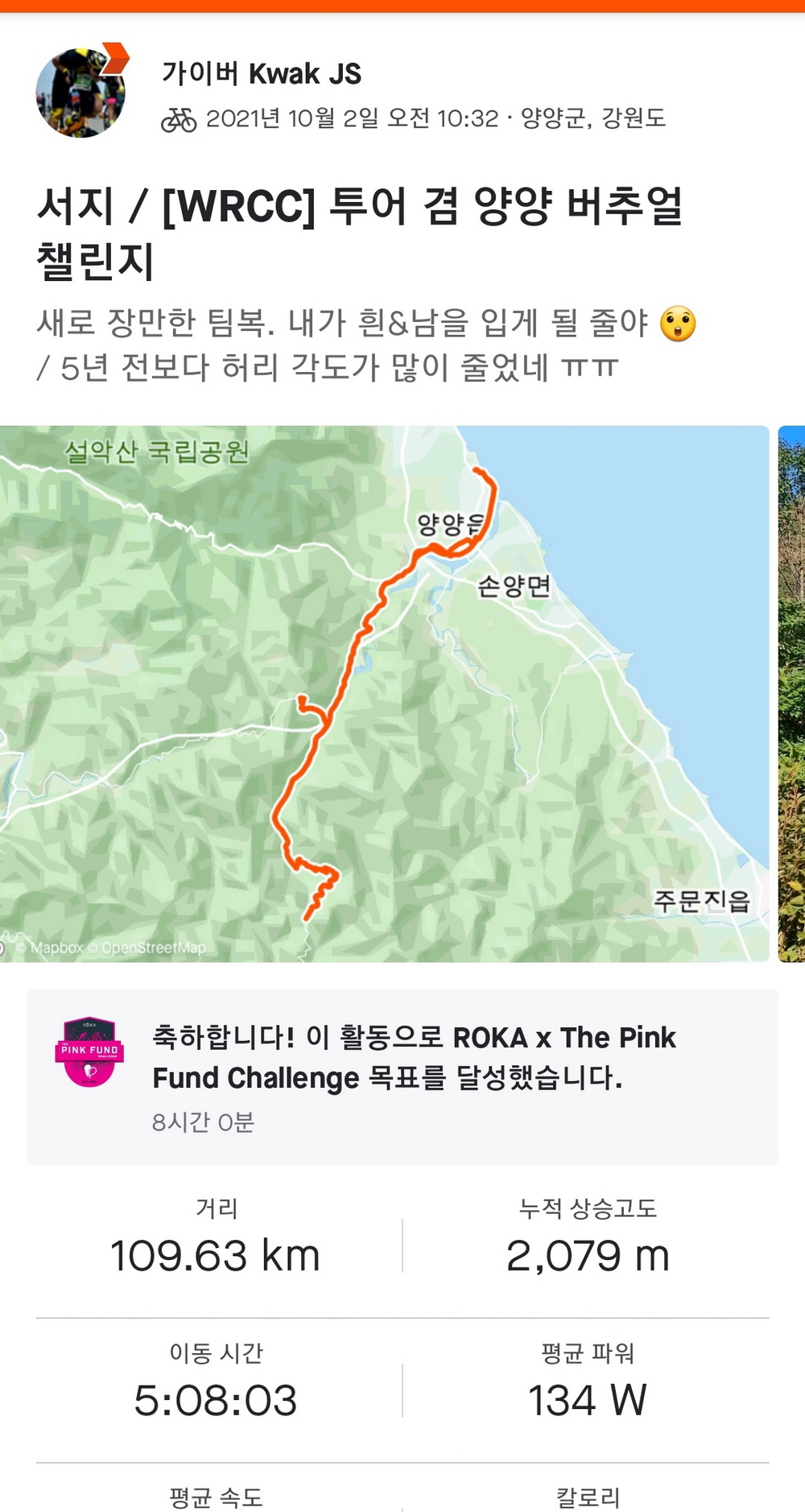Open Kwak JS's profile avatar
Image resolution: width=805 pixels, height=1512 pixels.
(80, 93)
